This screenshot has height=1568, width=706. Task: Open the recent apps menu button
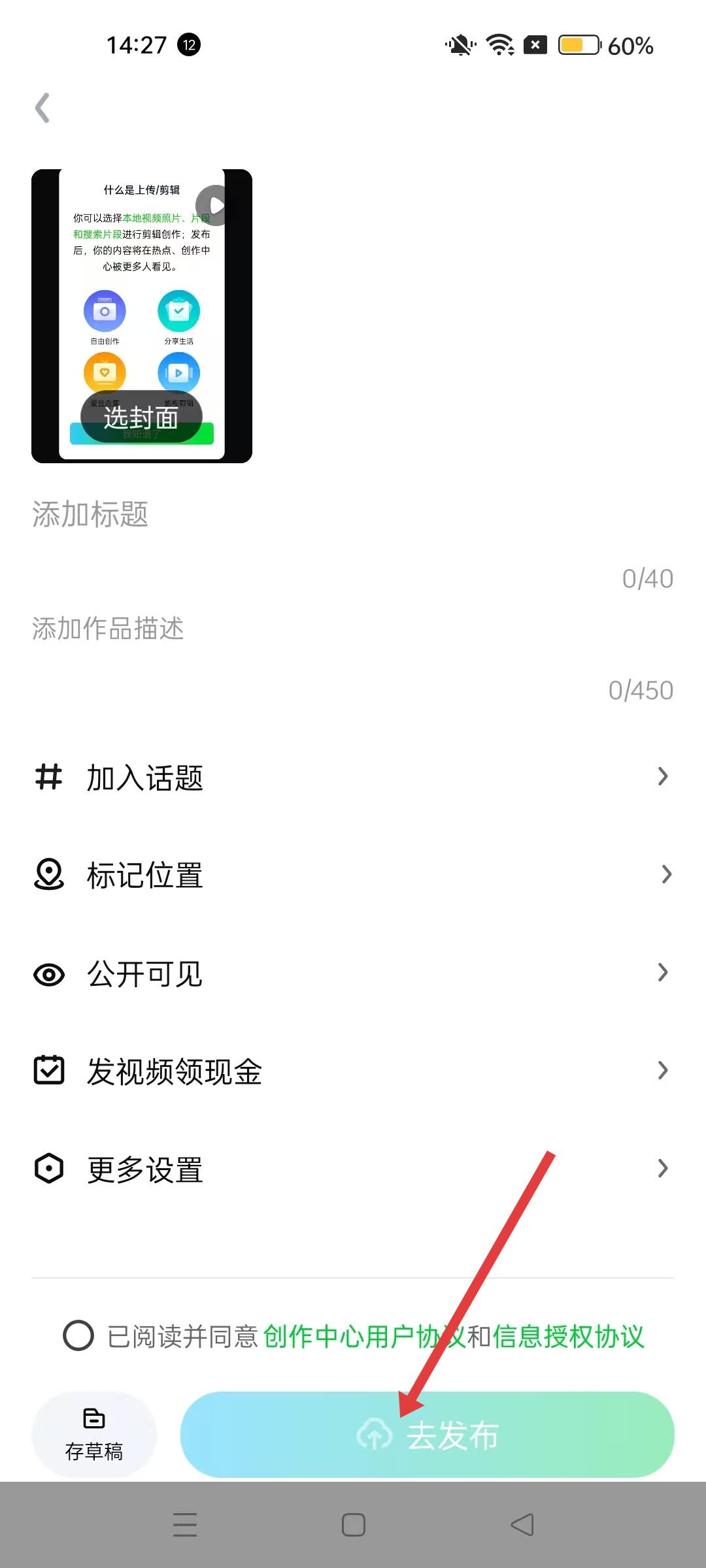(x=185, y=1525)
